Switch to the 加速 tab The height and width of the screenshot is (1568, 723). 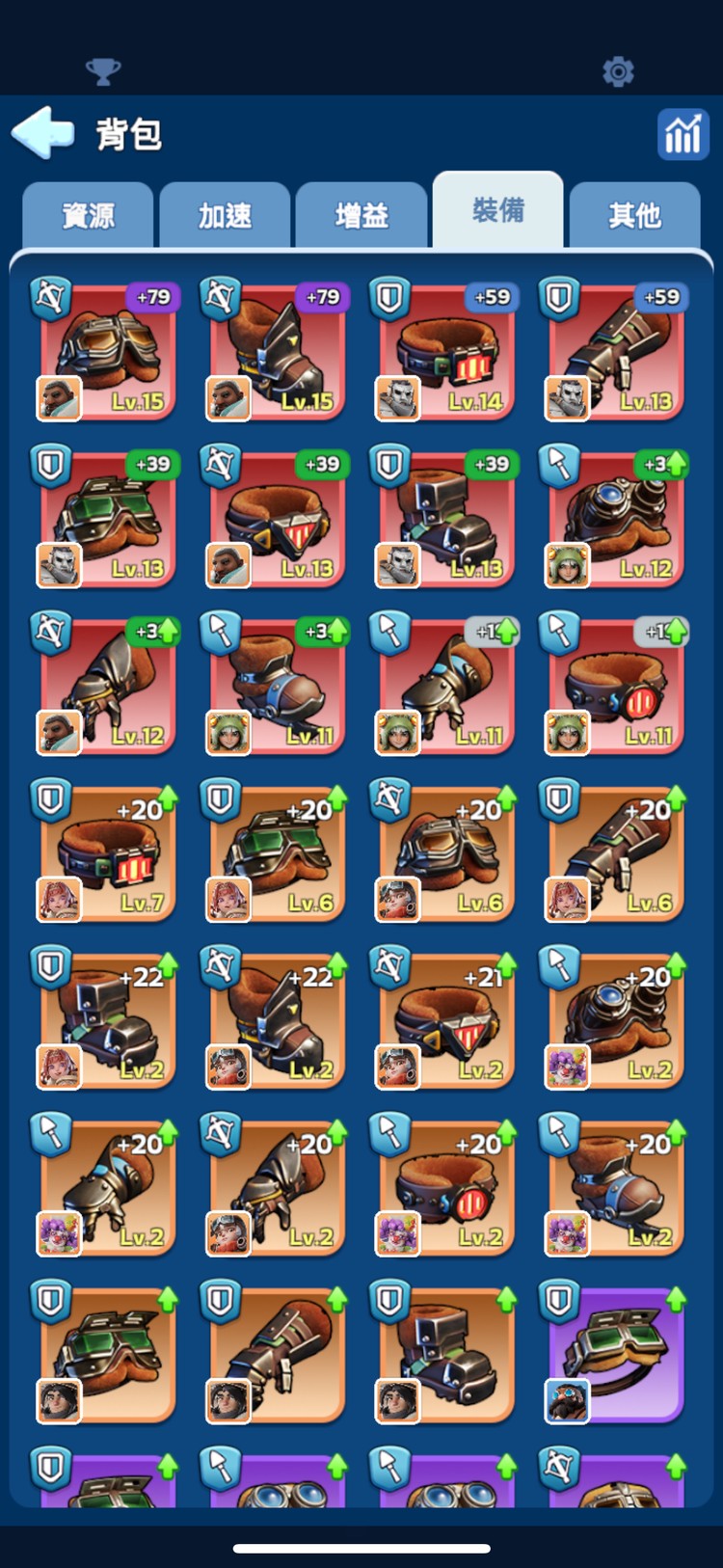pos(225,214)
